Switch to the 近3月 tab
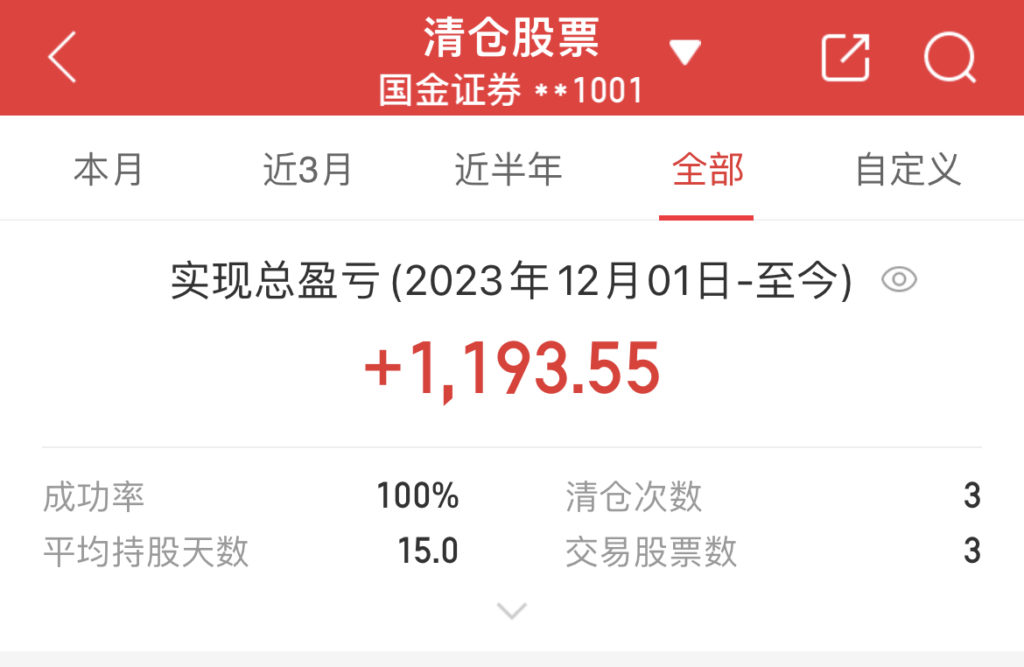Screen dimensions: 1024x667 tap(307, 169)
